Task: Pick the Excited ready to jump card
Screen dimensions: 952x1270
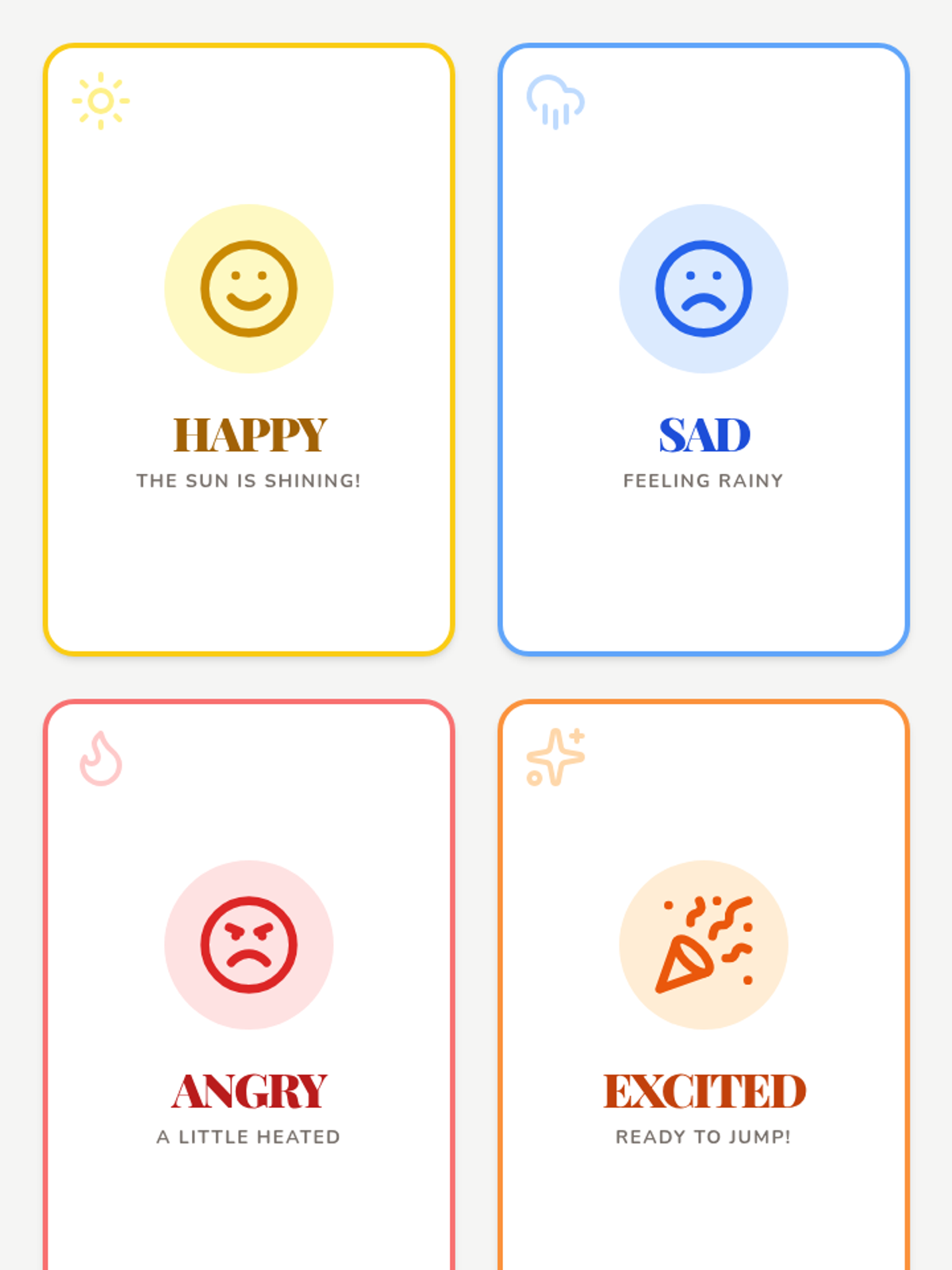Action: coord(704,984)
